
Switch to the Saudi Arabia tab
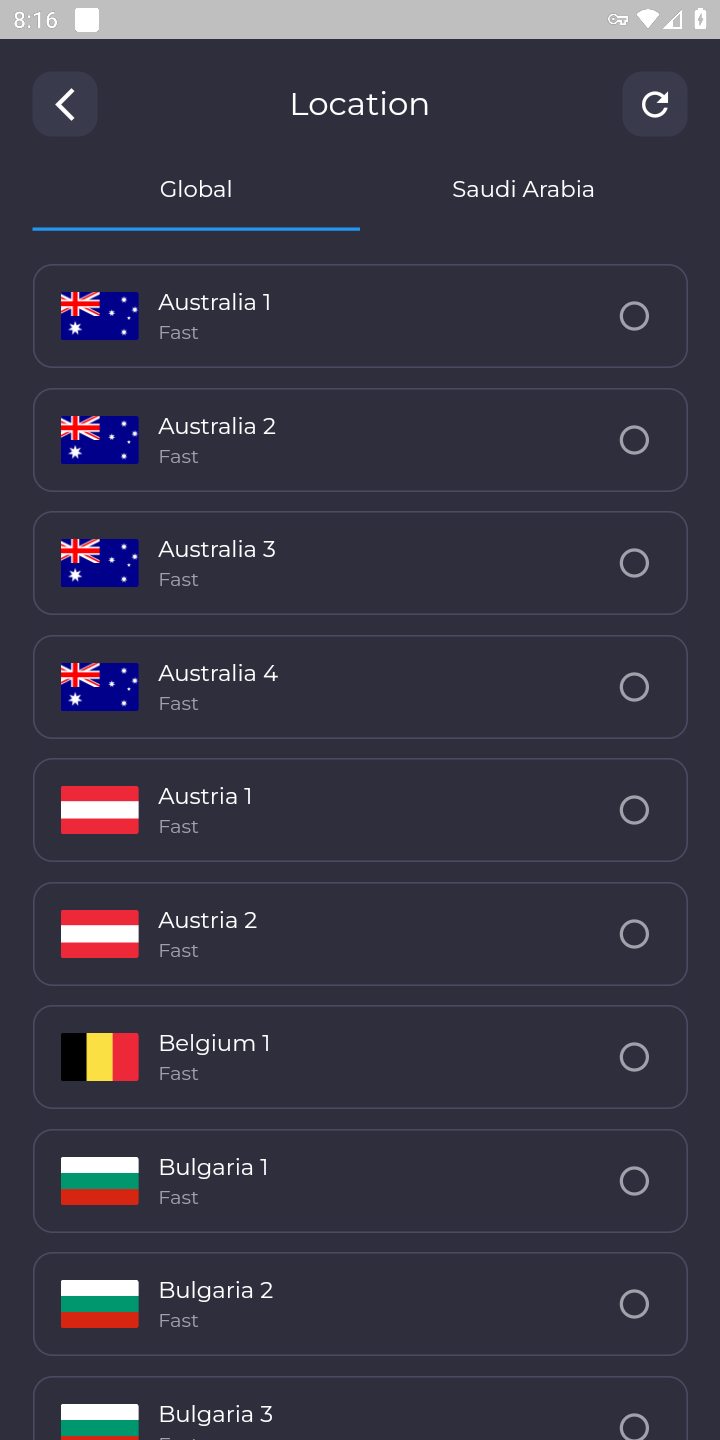coord(523,190)
